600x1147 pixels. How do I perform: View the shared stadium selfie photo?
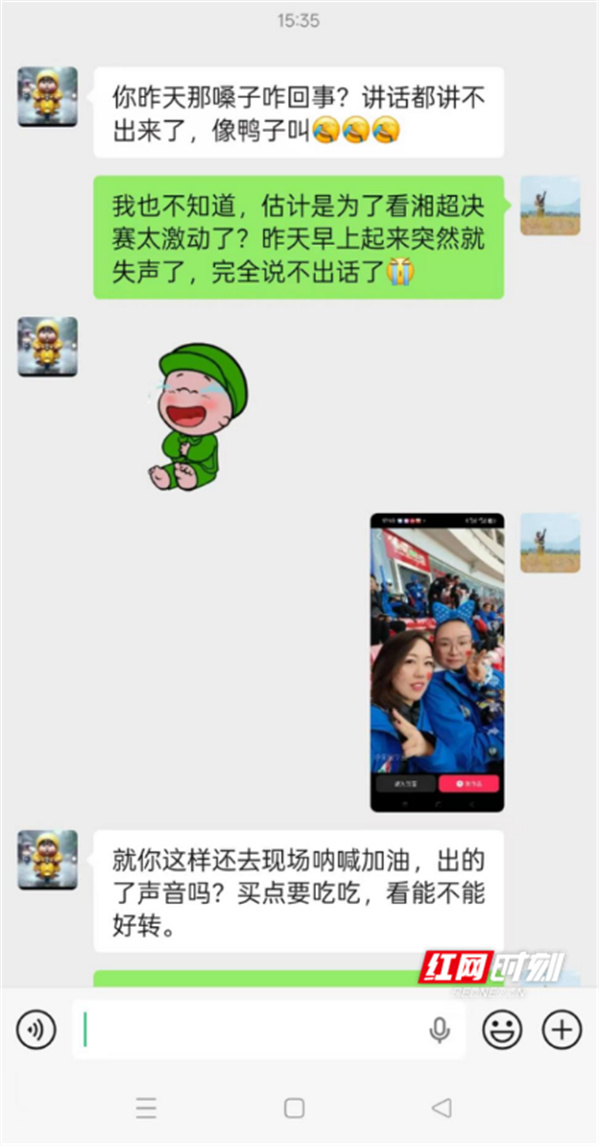click(437, 662)
